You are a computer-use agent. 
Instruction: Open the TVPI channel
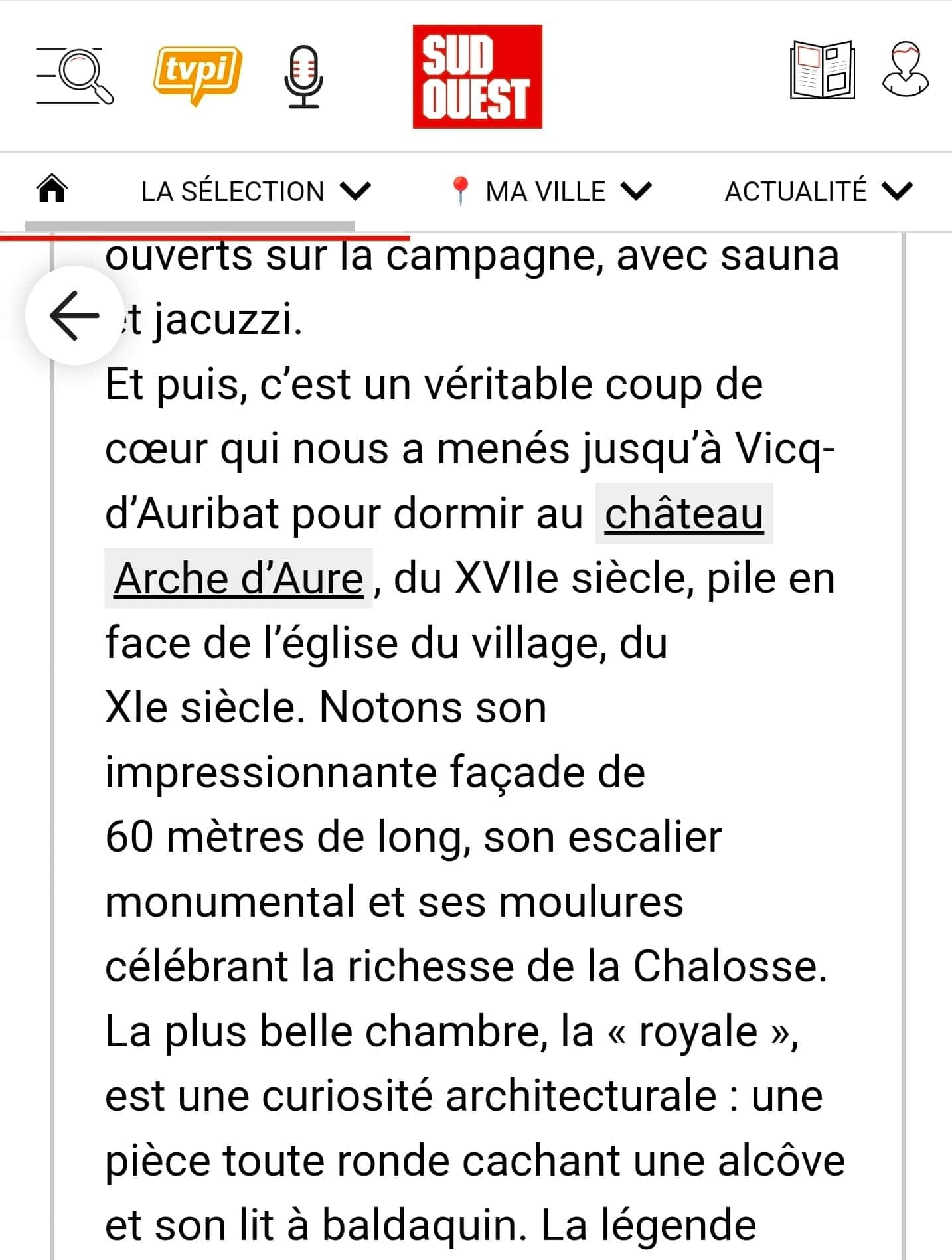(x=197, y=74)
